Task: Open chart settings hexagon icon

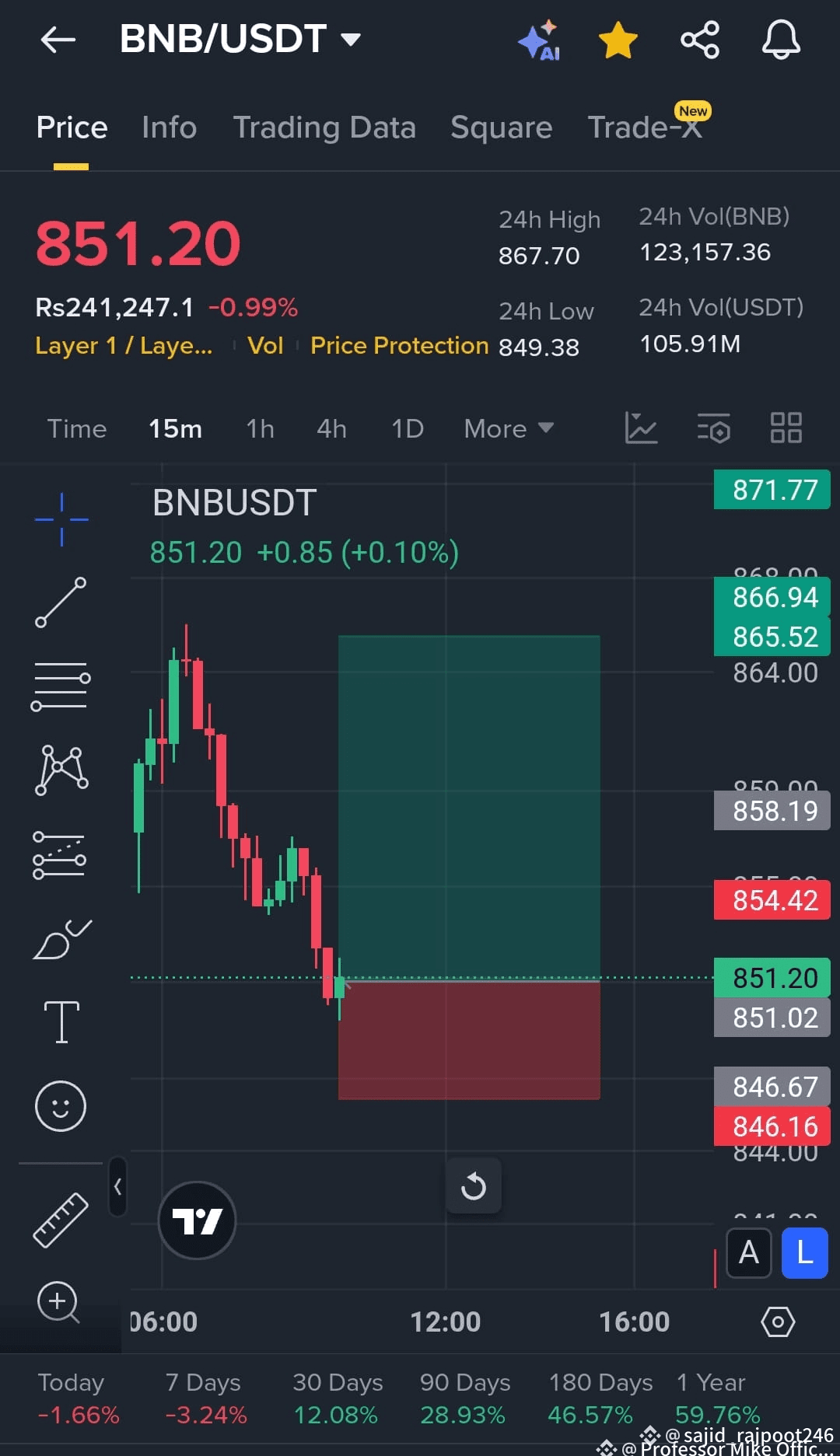Action: coord(778,1322)
